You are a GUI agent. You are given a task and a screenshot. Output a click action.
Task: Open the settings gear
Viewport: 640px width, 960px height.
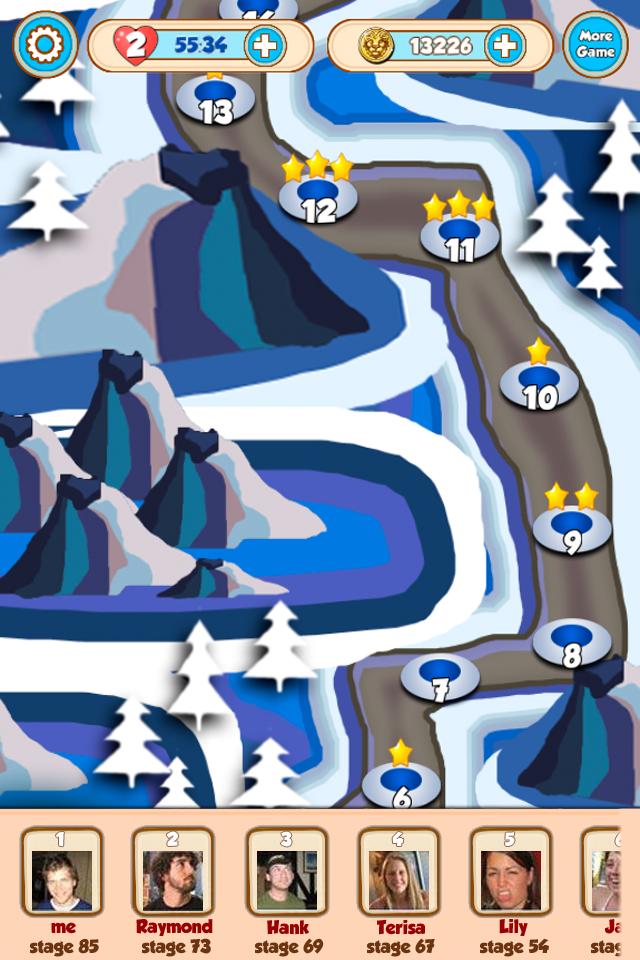pos(46,45)
